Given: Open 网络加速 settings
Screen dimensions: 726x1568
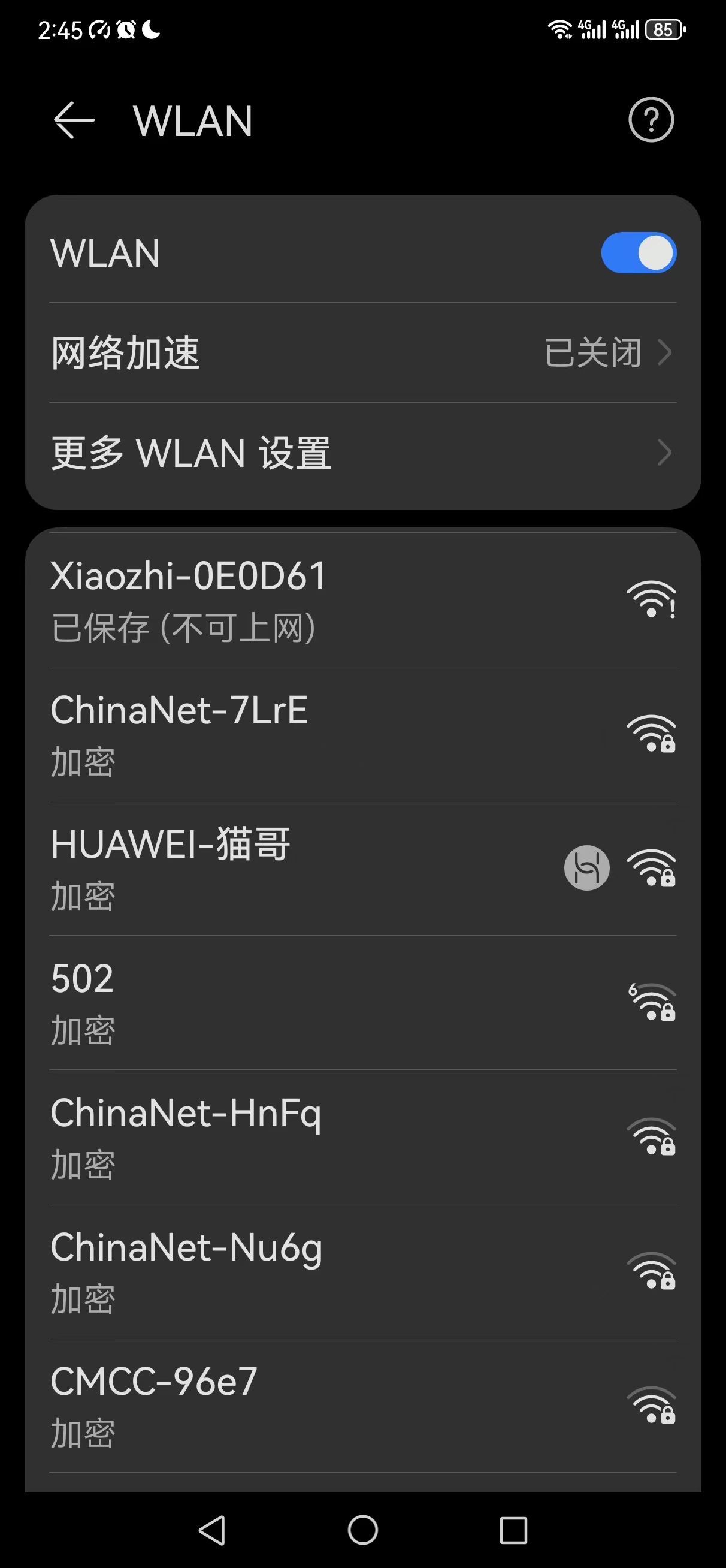Looking at the screenshot, I should pyautogui.click(x=362, y=352).
